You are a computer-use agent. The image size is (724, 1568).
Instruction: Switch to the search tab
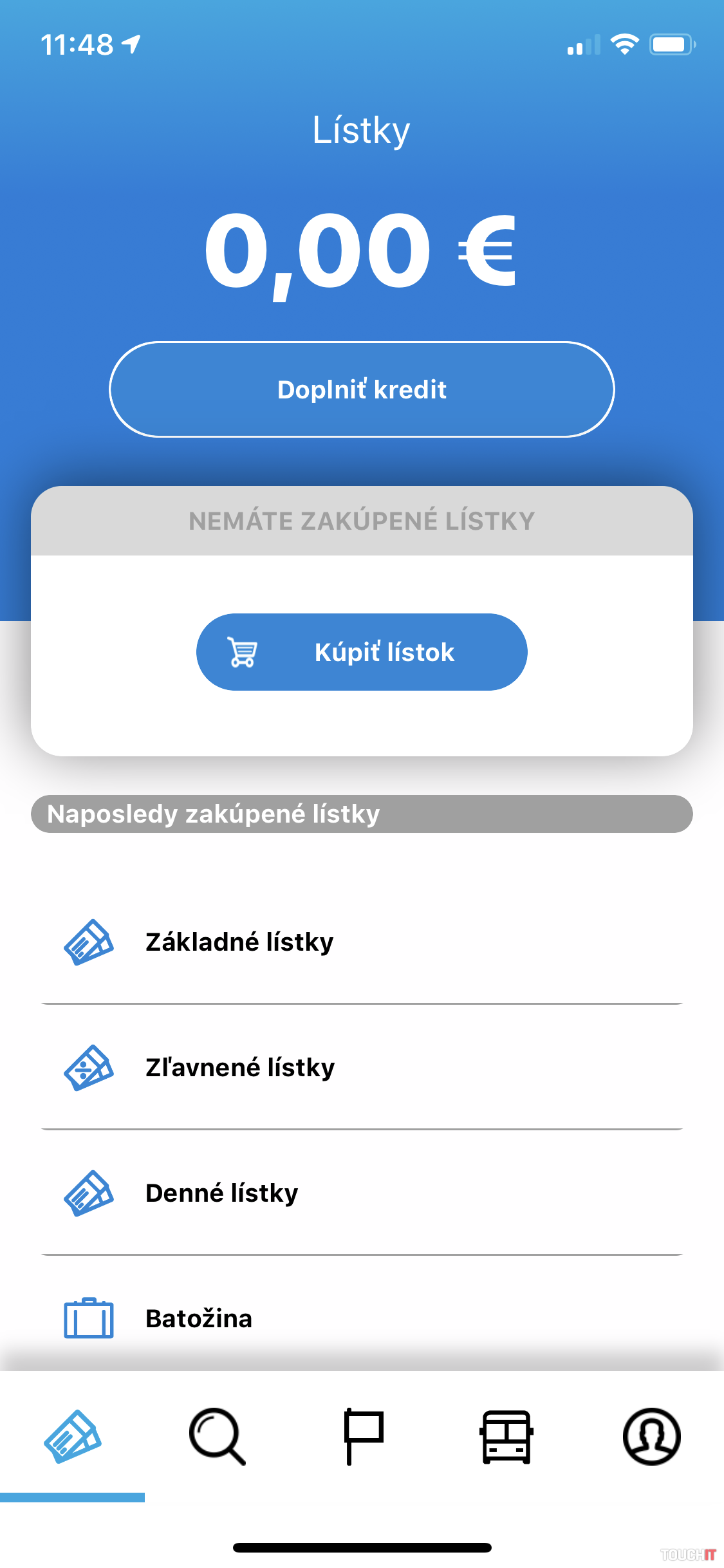tap(218, 1437)
